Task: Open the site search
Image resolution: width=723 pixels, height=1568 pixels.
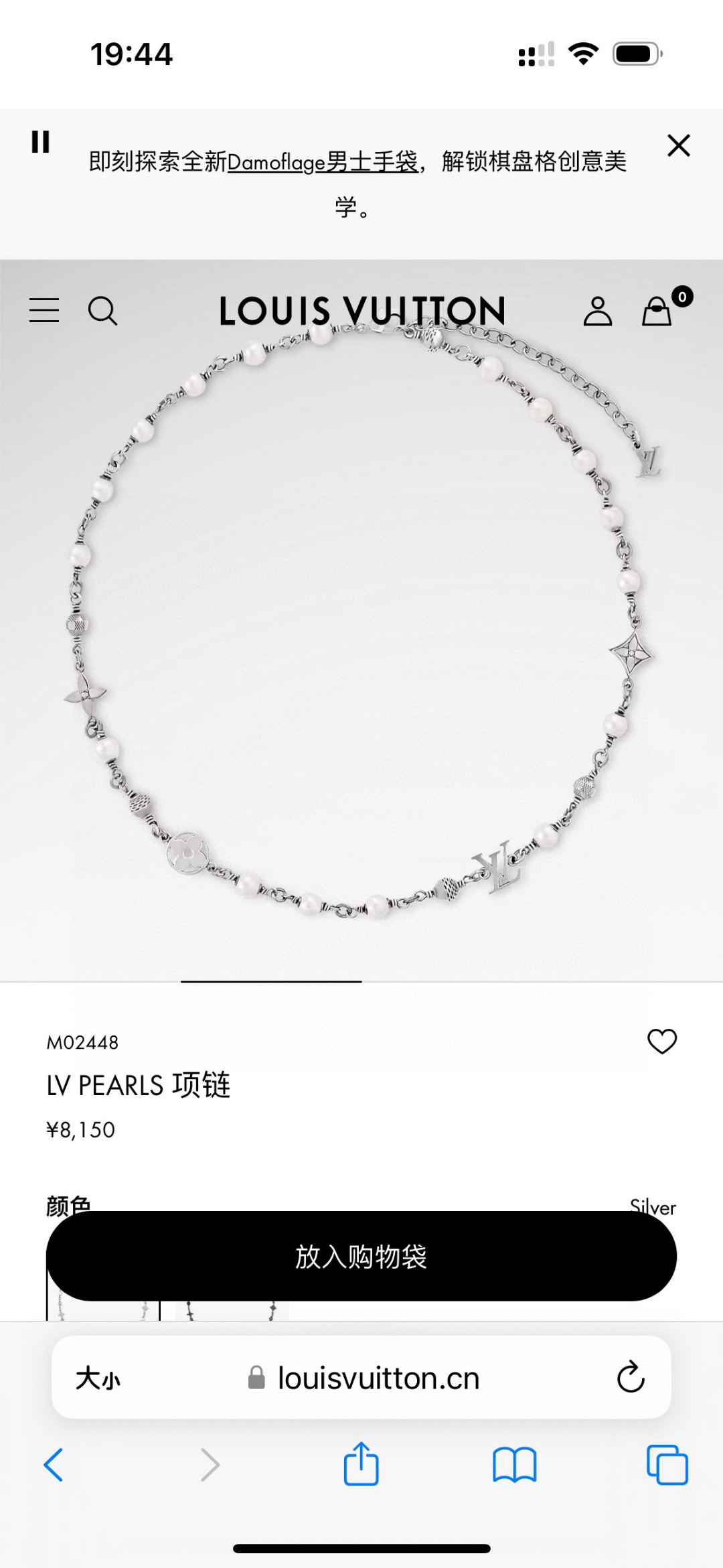Action: [102, 311]
